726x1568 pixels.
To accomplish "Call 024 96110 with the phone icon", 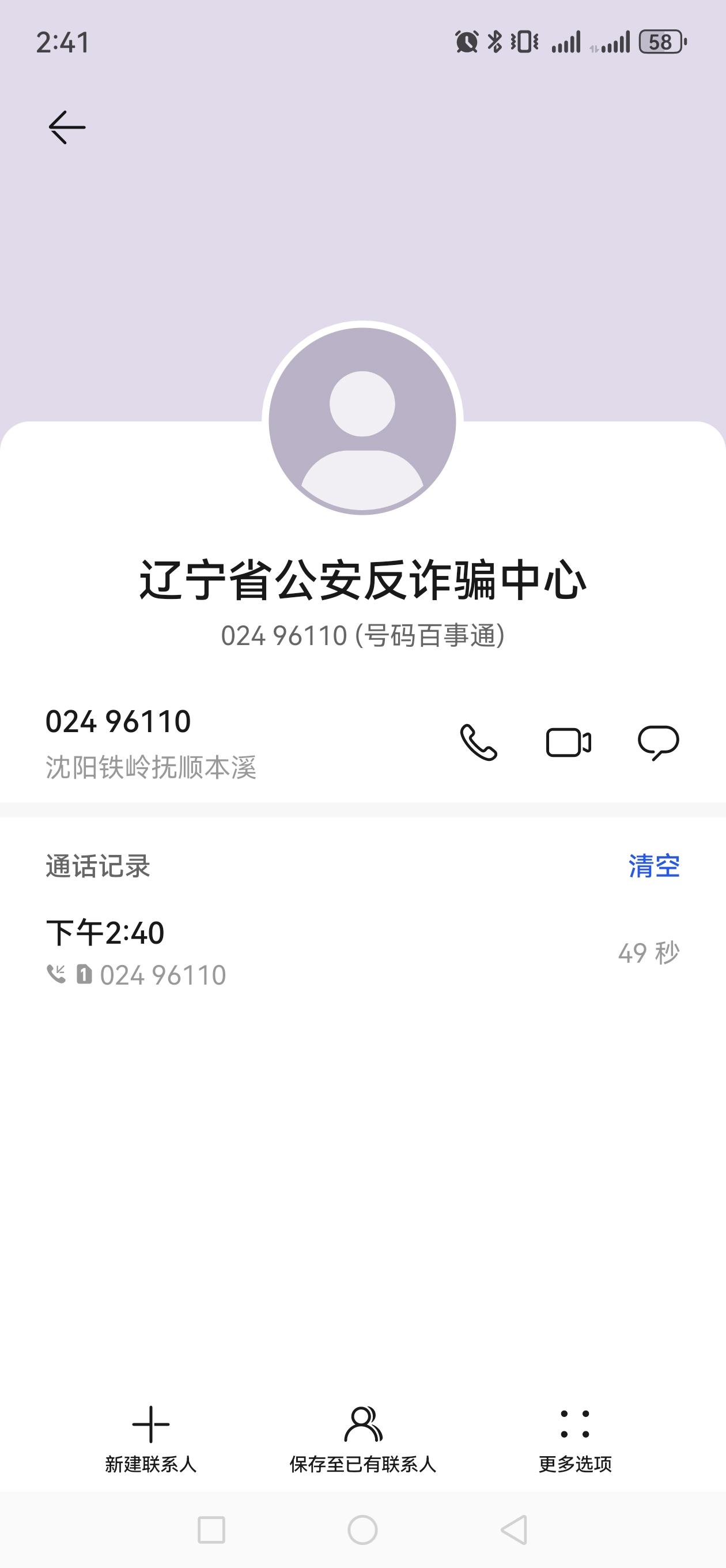I will (478, 742).
